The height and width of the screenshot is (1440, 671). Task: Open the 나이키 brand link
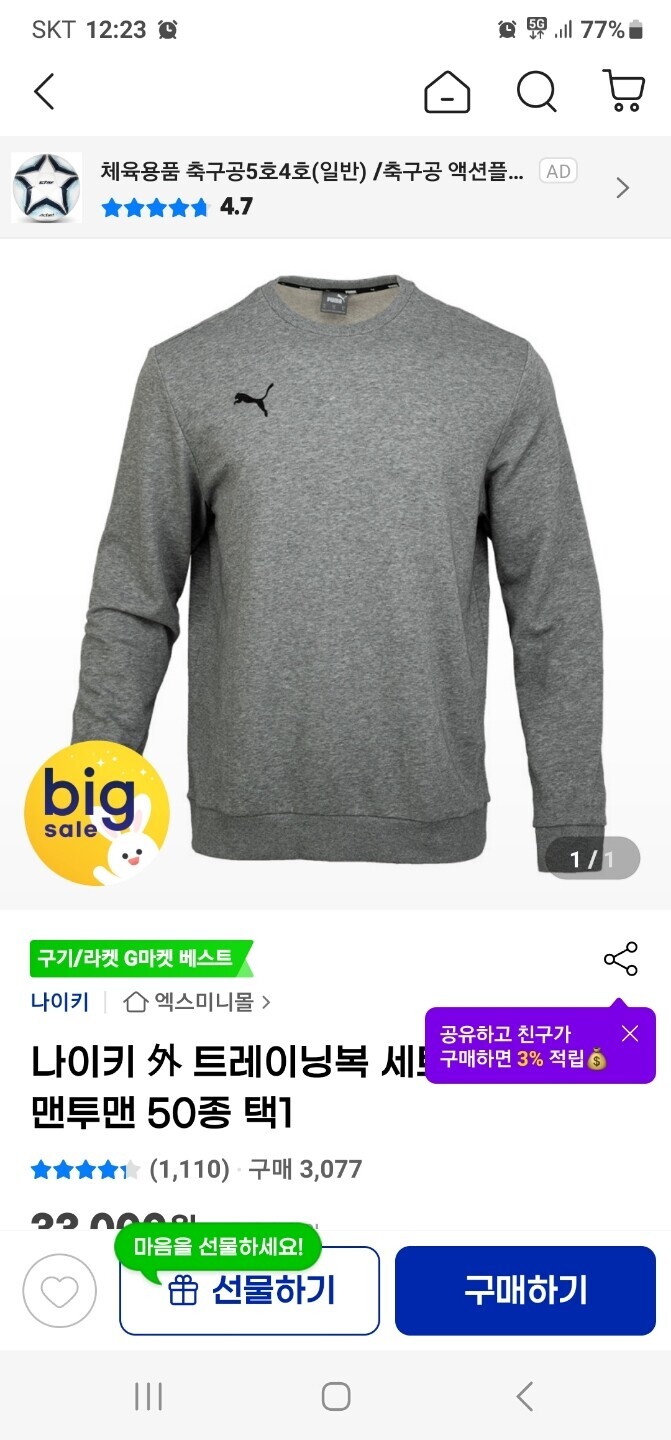(60, 1001)
